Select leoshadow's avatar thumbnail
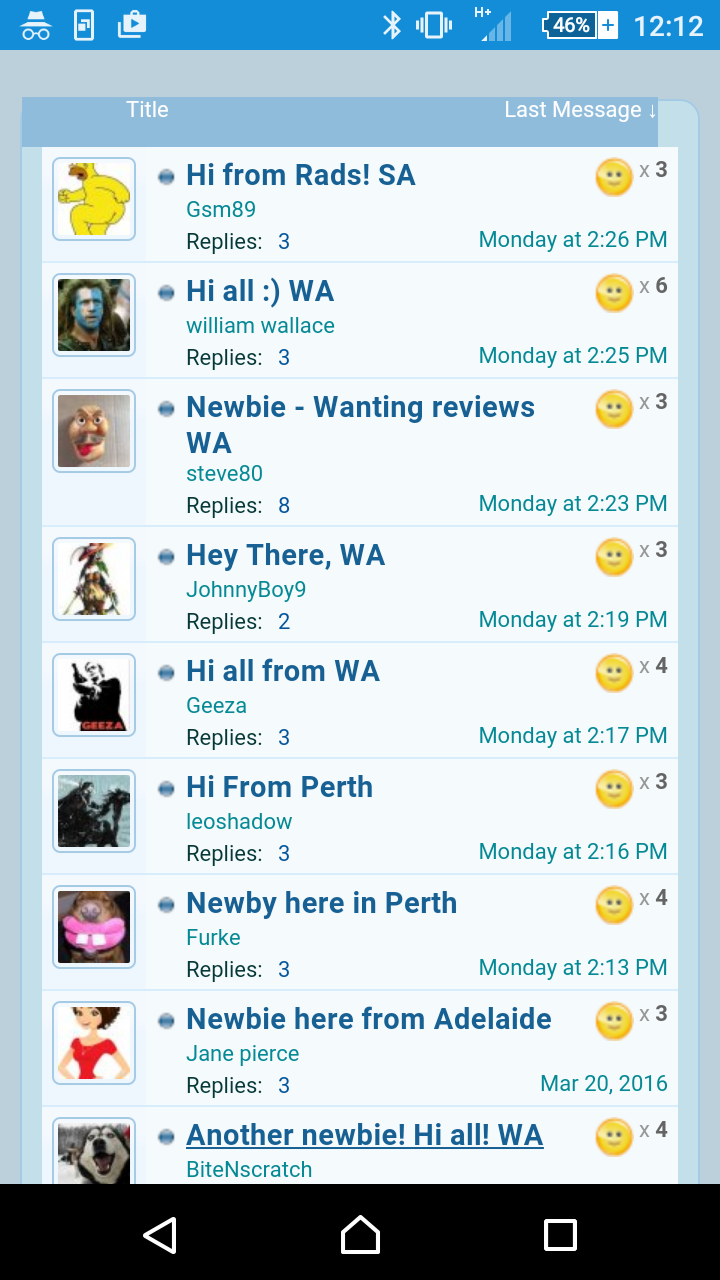The image size is (720, 1280). [x=94, y=811]
